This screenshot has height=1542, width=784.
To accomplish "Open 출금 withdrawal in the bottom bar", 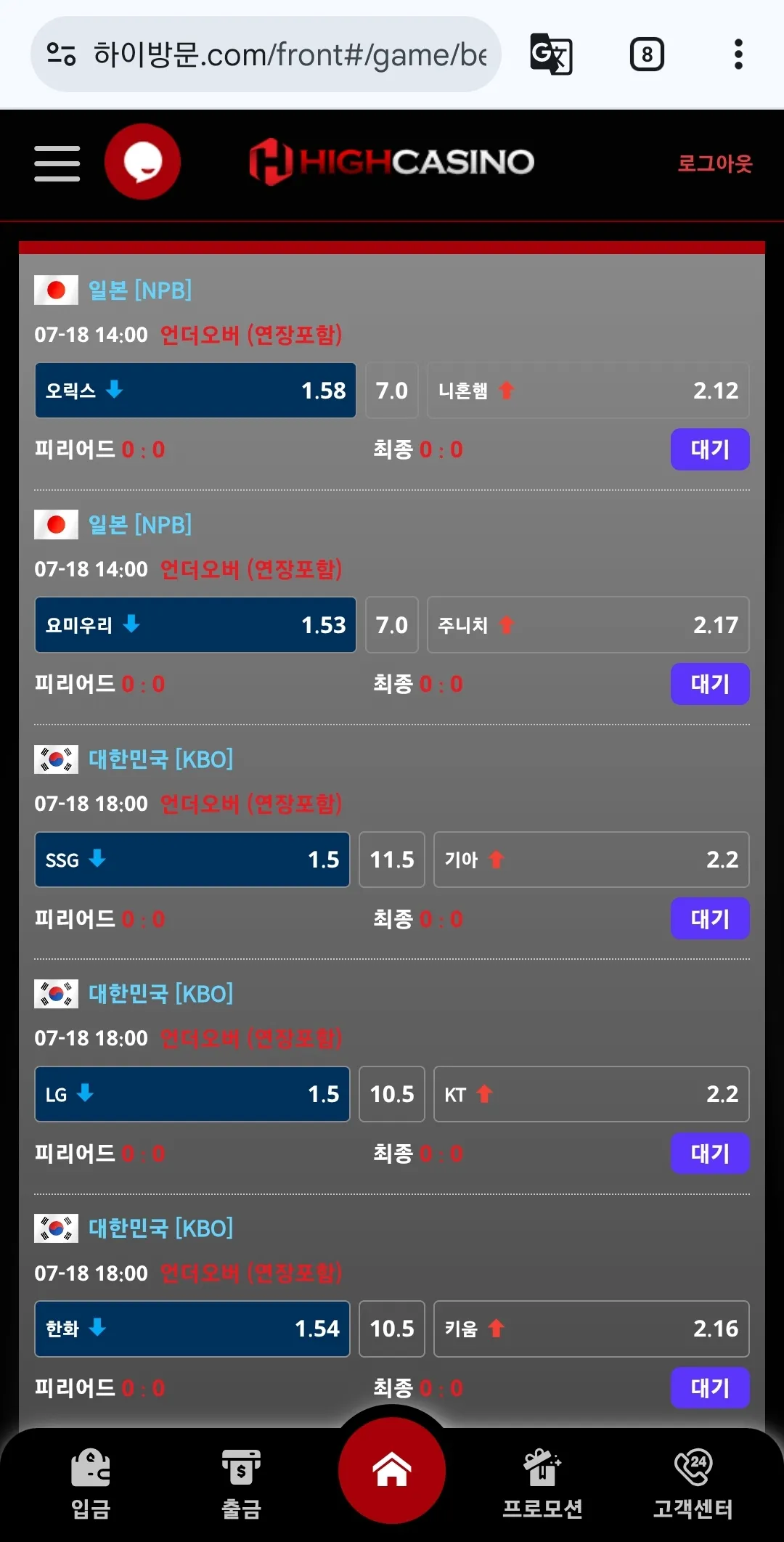I will click(x=241, y=1485).
